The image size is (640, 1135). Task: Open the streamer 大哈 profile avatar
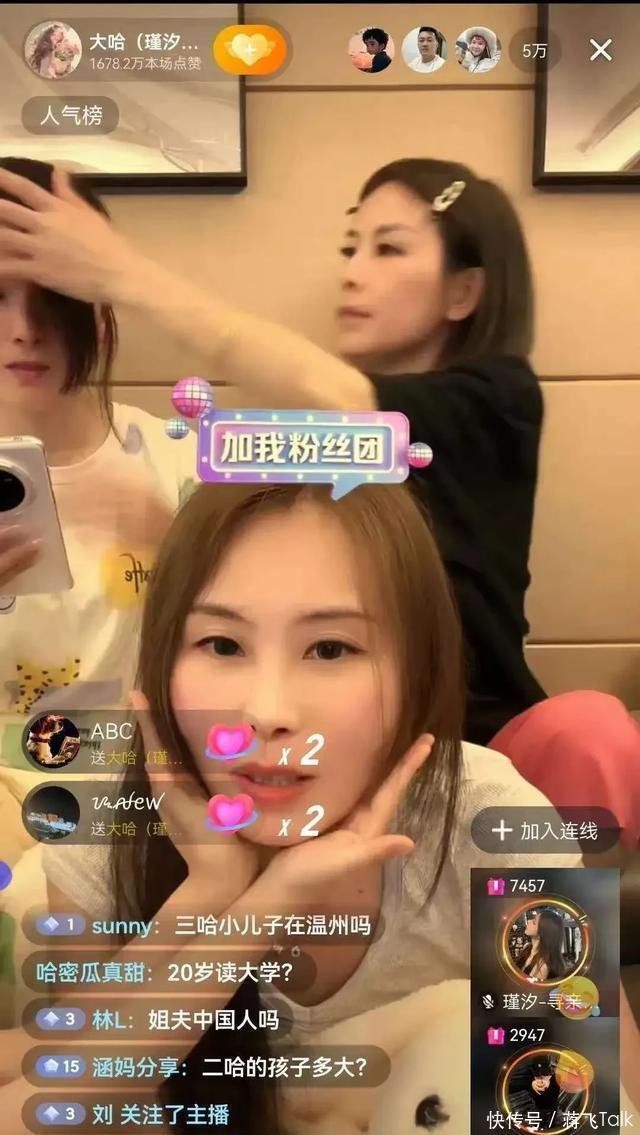pos(52,50)
